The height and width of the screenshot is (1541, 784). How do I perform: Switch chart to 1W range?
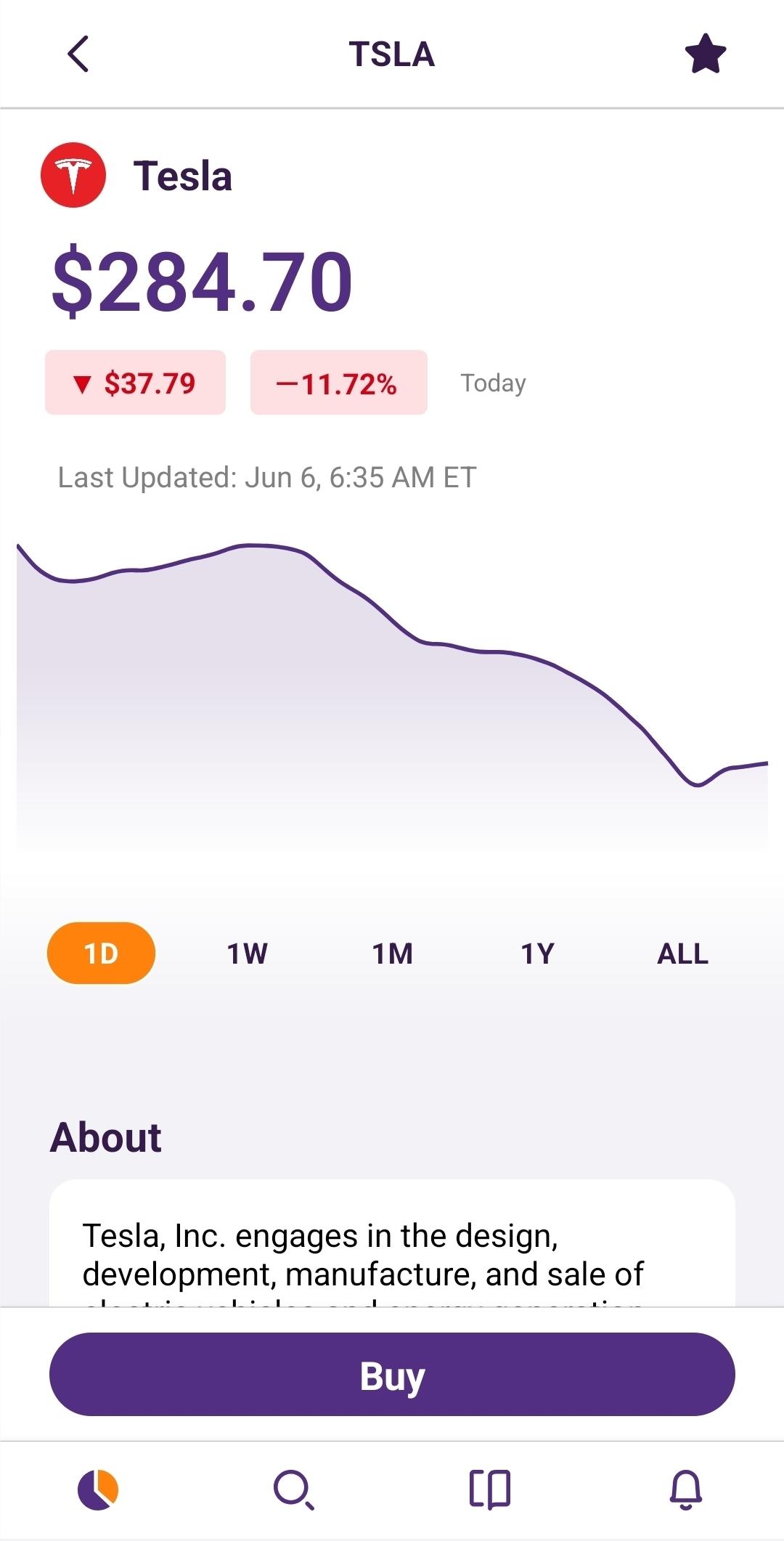pos(247,953)
